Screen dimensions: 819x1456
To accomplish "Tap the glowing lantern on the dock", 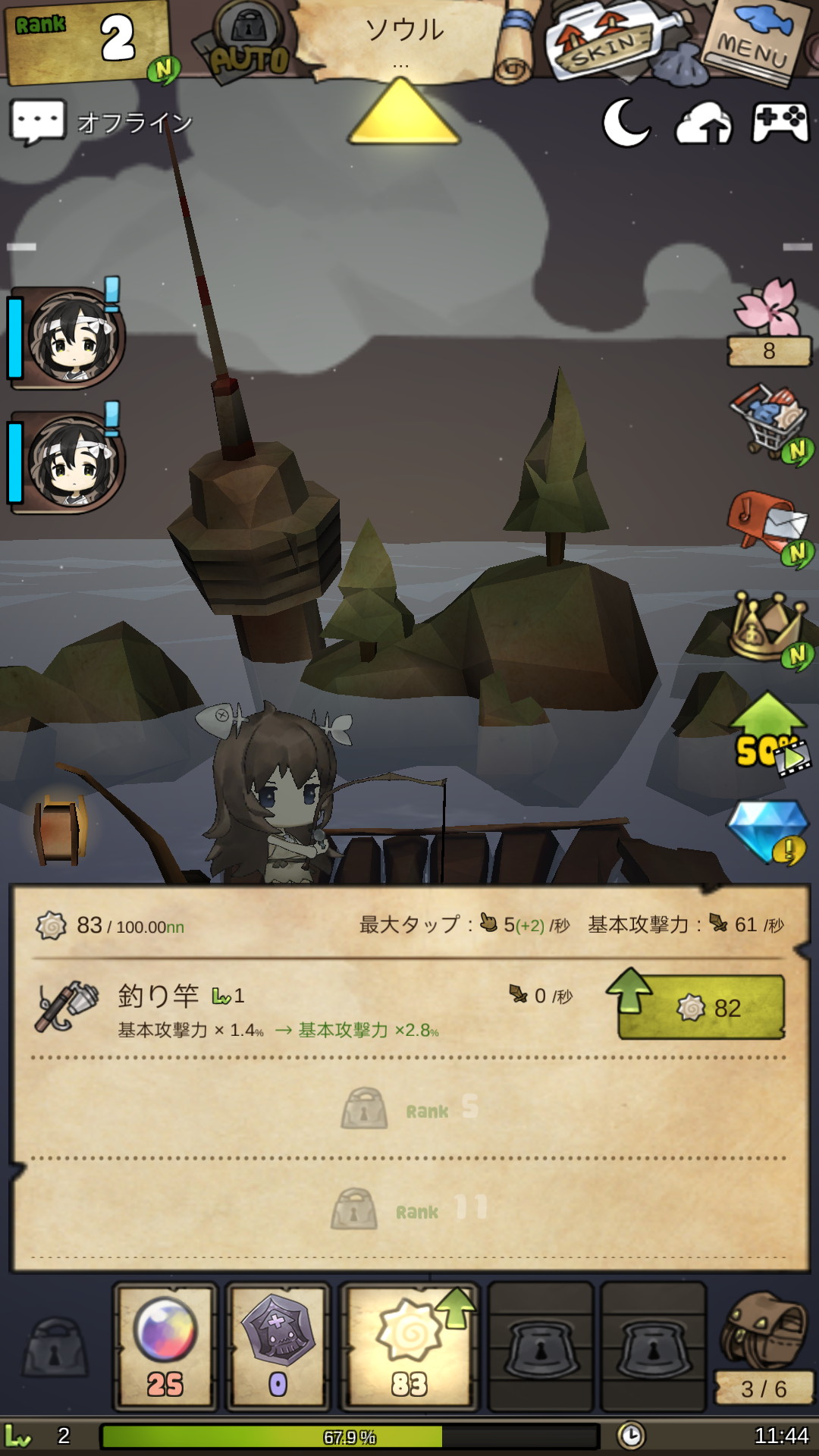I will [59, 829].
